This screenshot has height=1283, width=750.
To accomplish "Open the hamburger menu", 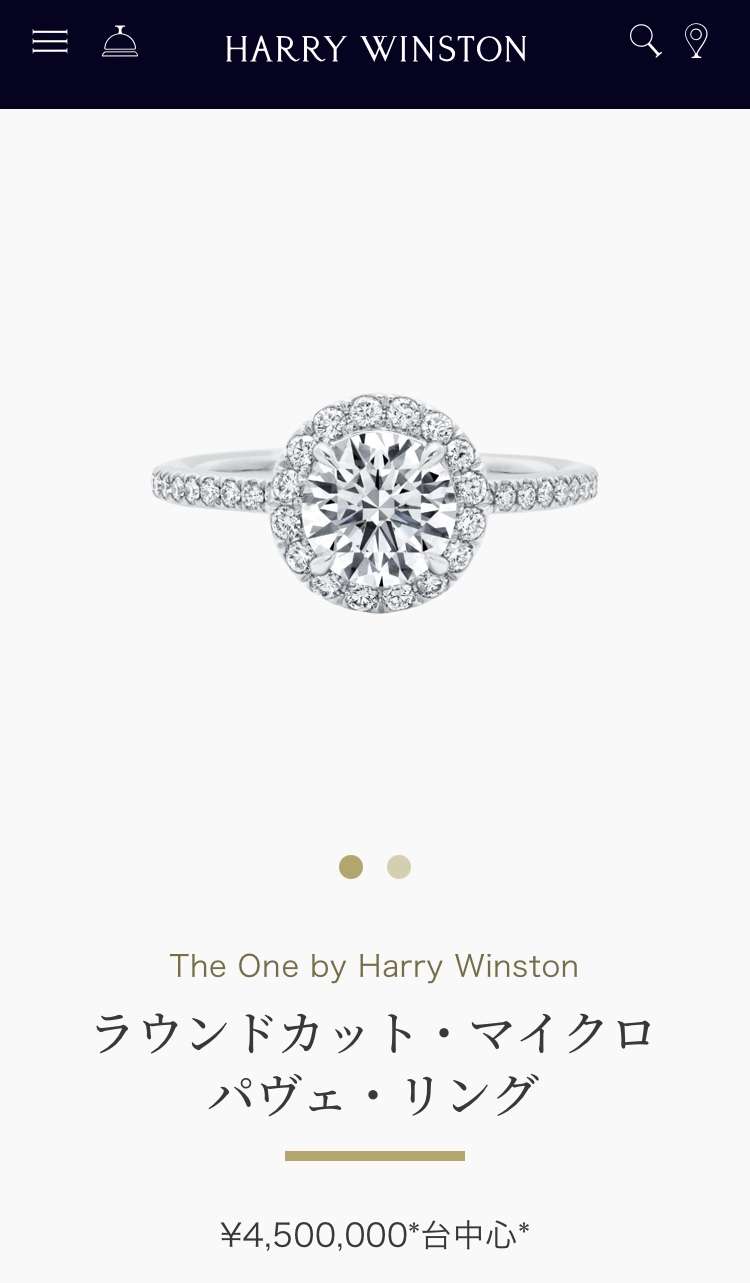I will pos(50,41).
